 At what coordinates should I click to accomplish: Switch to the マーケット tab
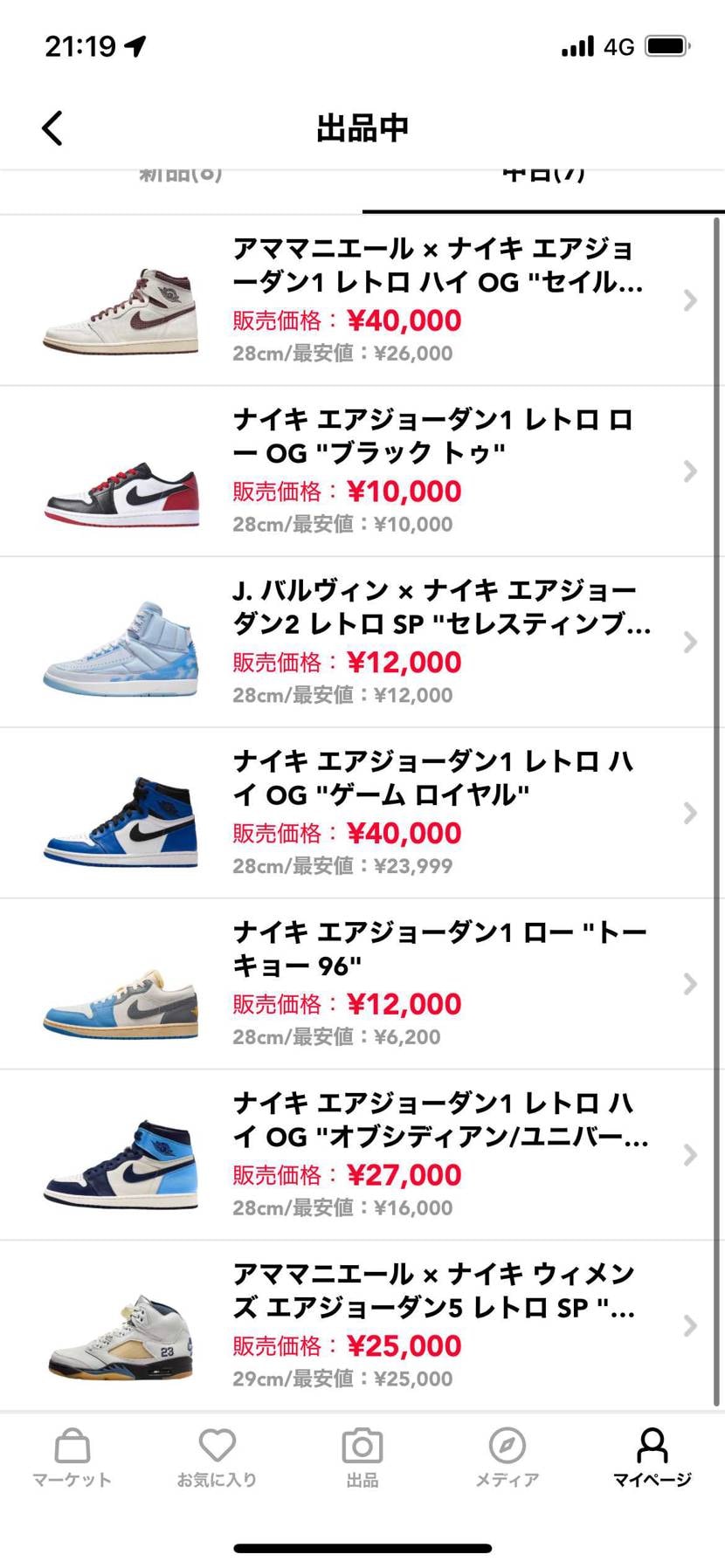pos(72,1458)
